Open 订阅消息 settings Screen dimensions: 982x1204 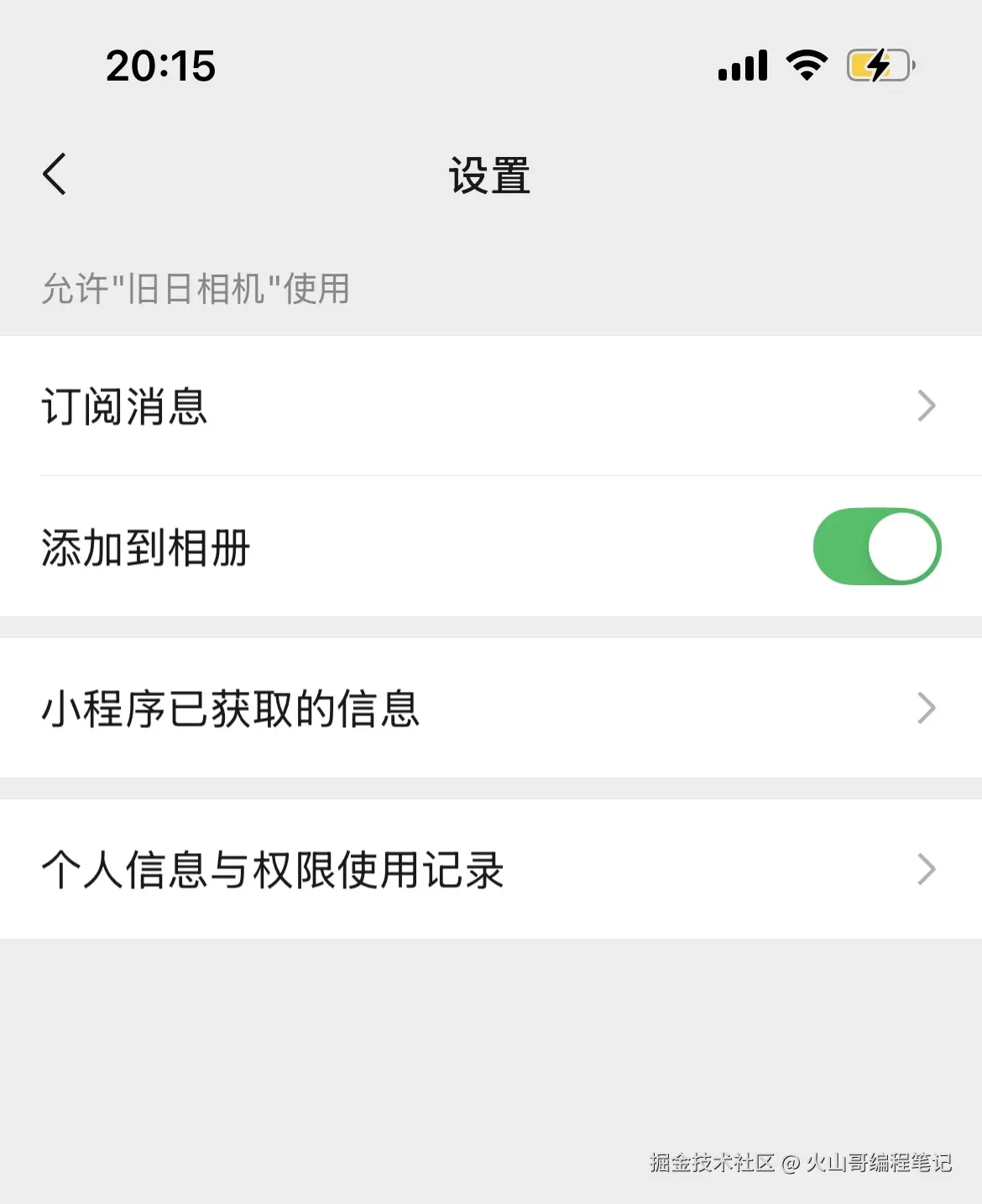(491, 406)
